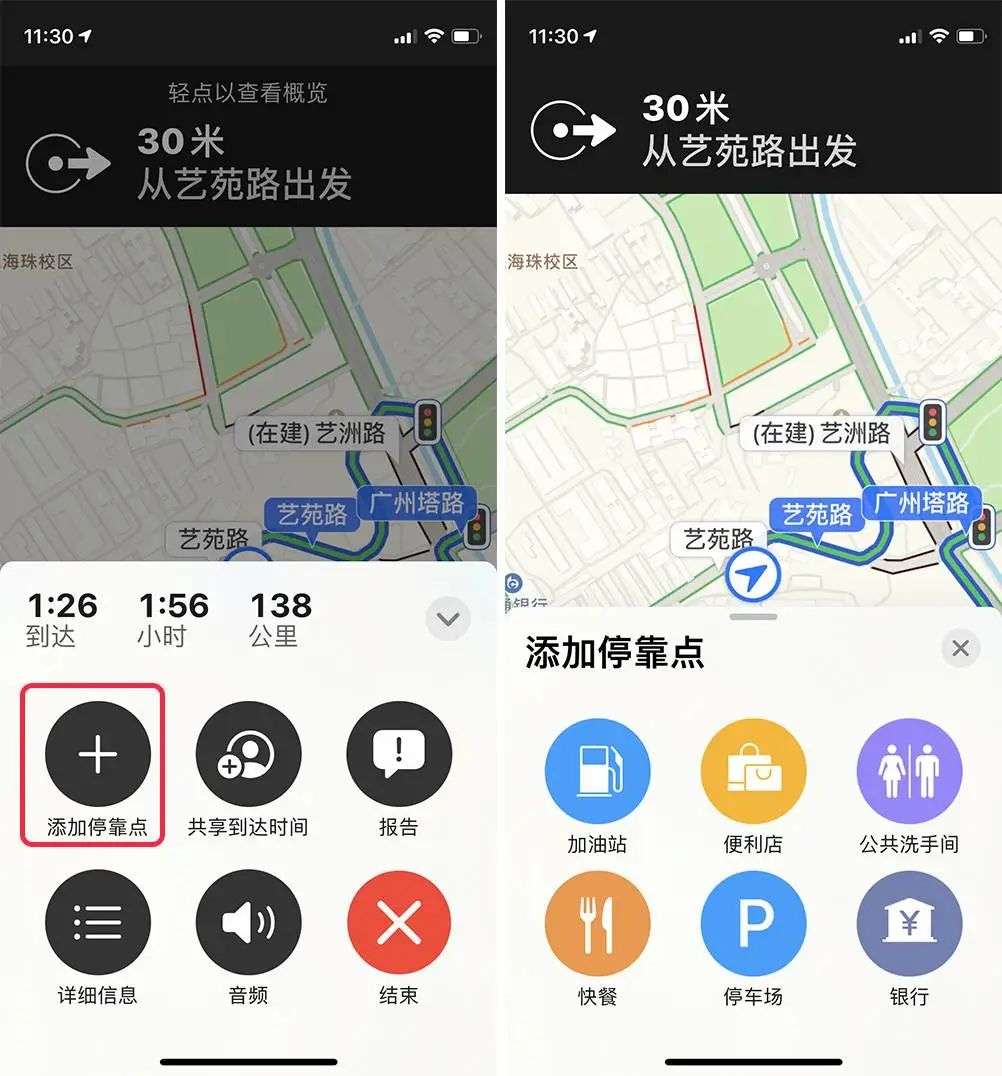Open the Report (报告) button
Viewport: 1002px width, 1076px height.
pos(399,753)
